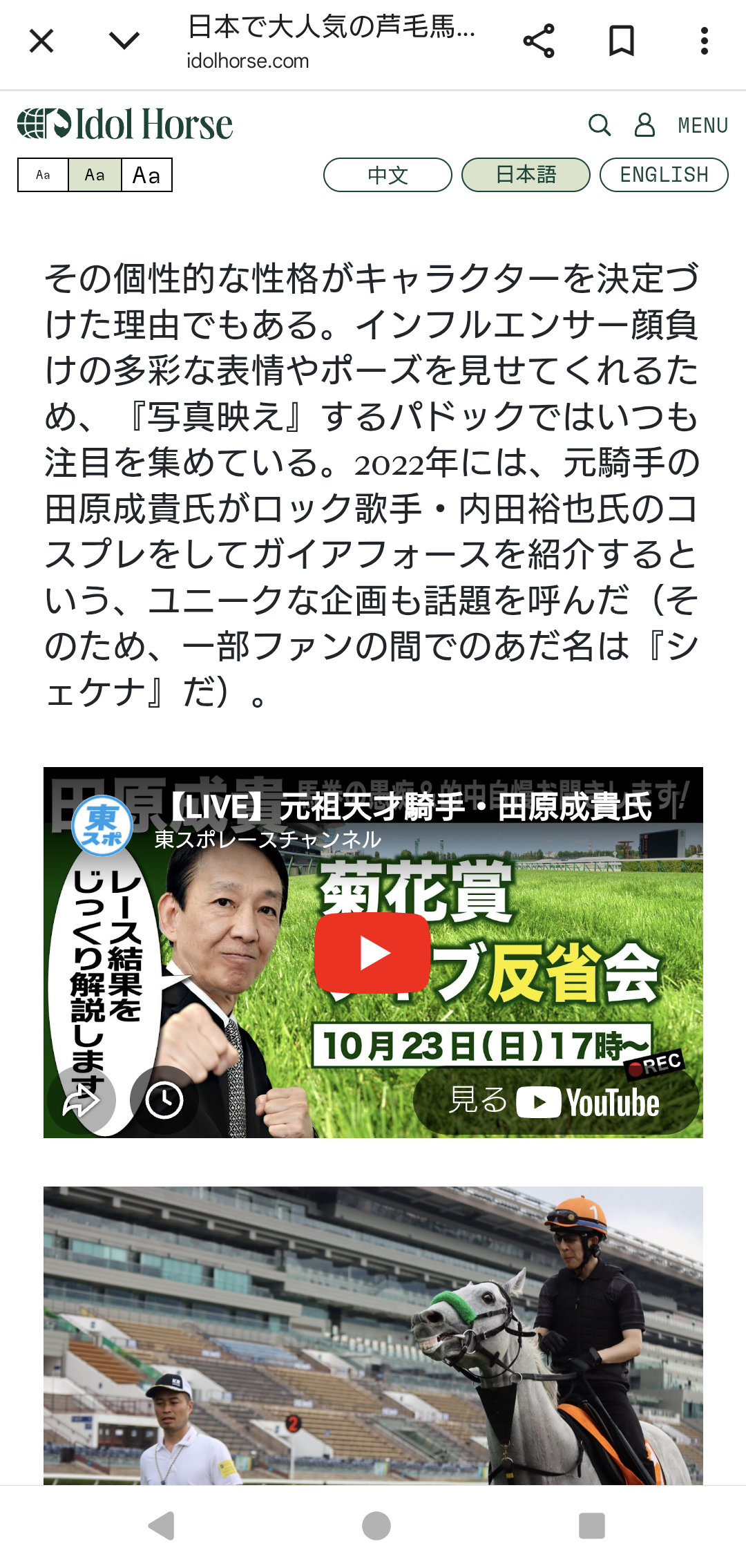Open the browser overflow menu
This screenshot has height=1568, width=746.
coord(704,41)
